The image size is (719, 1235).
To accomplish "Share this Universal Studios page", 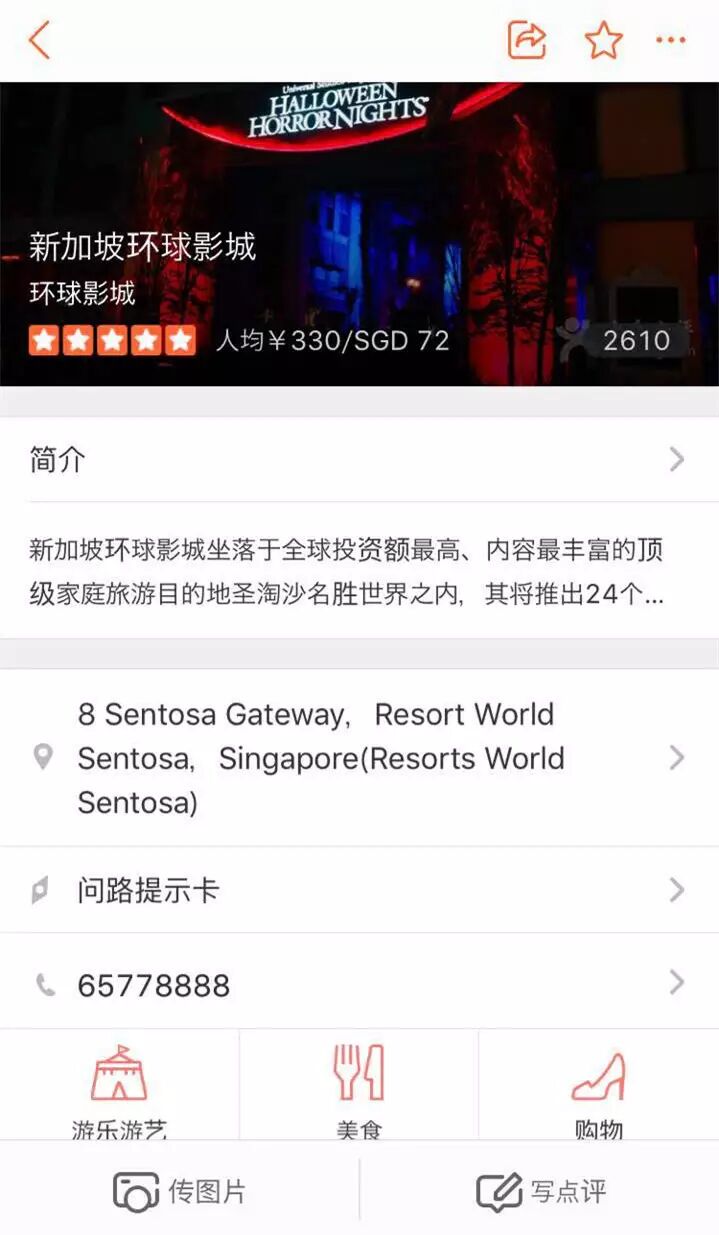I will tap(527, 41).
